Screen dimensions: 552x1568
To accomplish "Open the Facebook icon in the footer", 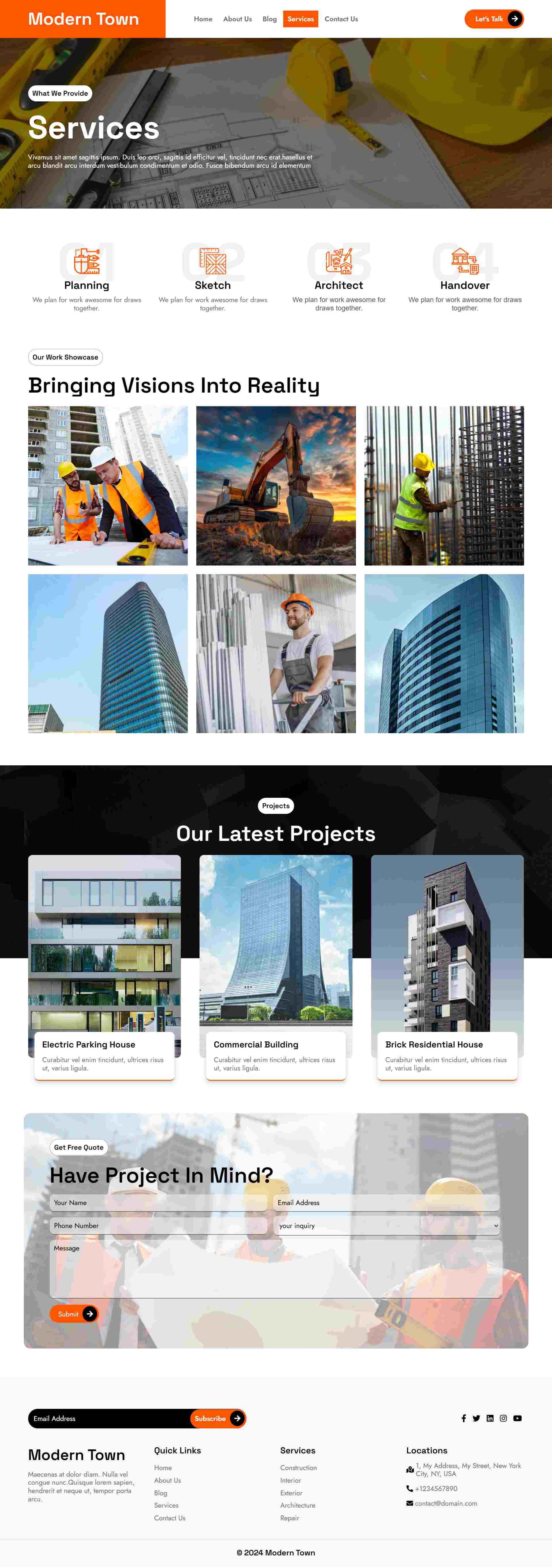I will point(464,1419).
